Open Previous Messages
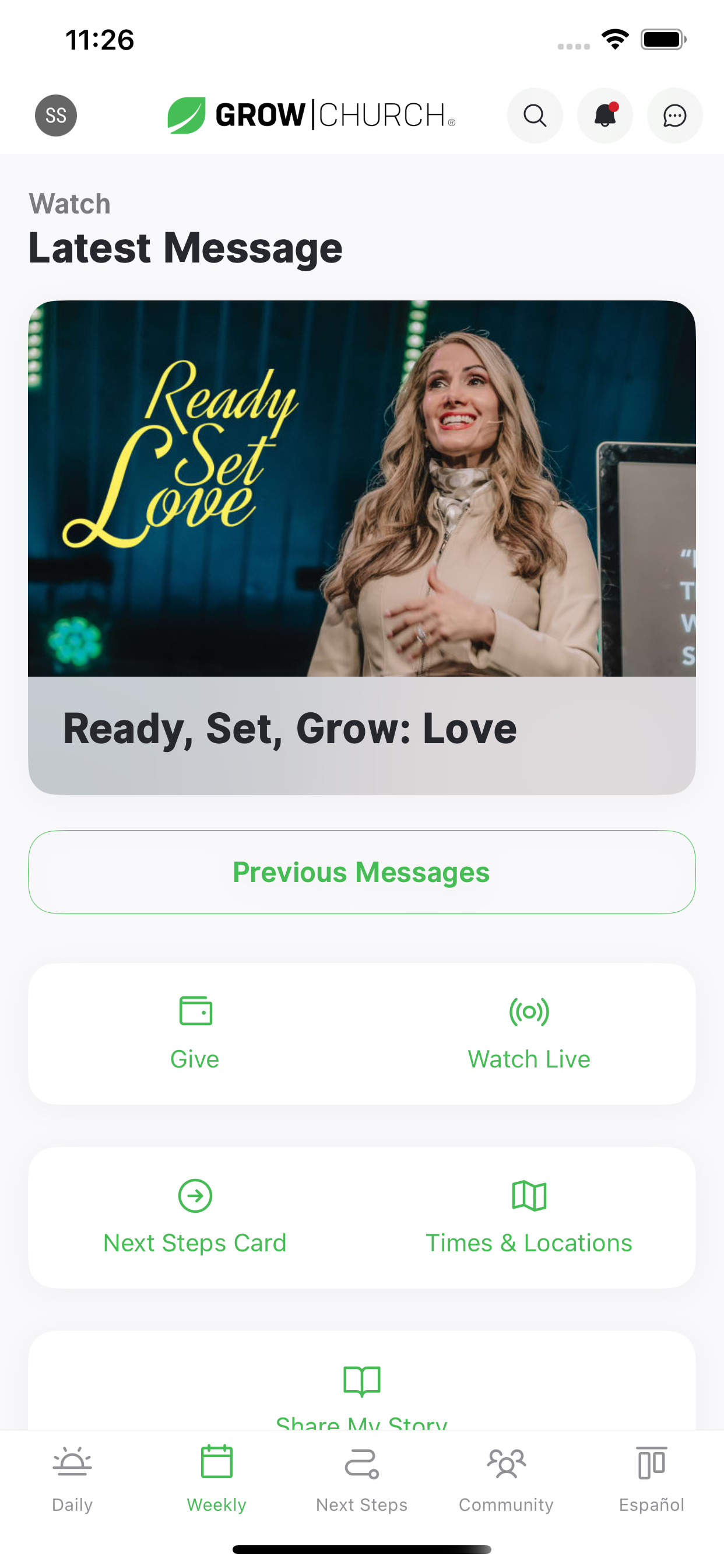The height and width of the screenshot is (1568, 724). coord(362,871)
